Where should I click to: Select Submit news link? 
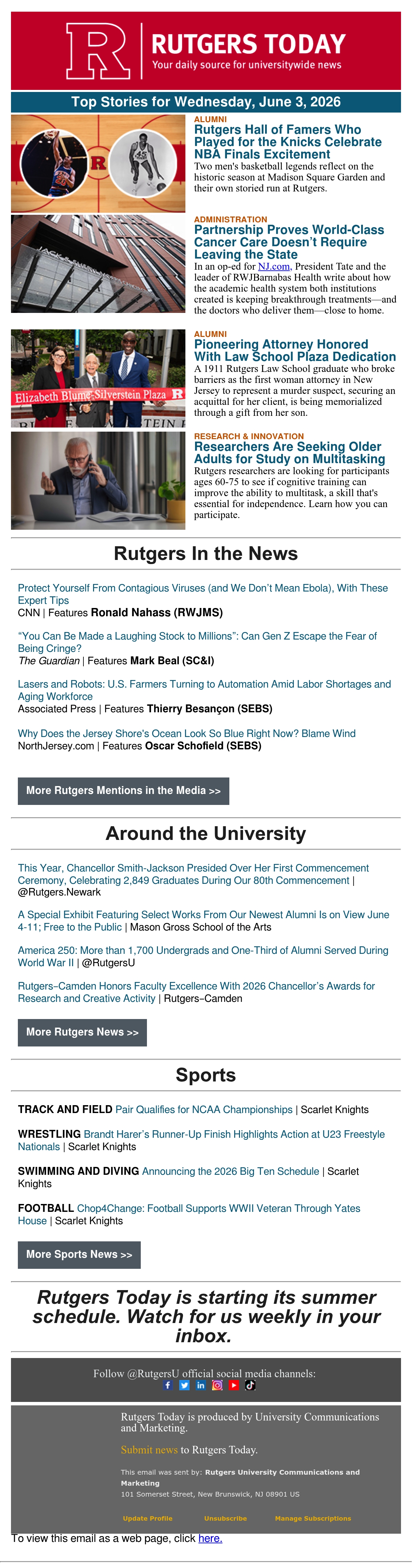click(149, 1449)
